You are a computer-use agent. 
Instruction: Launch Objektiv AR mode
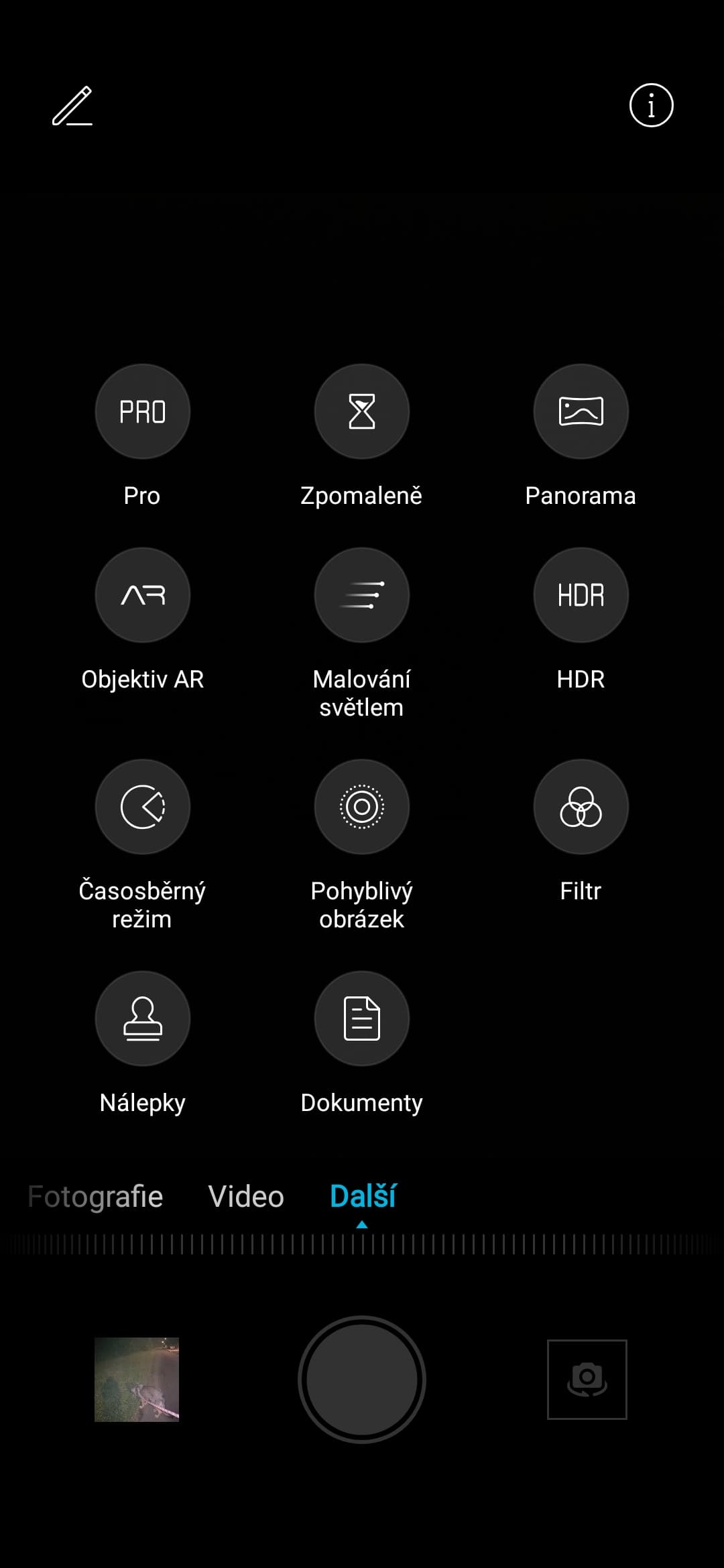pyautogui.click(x=142, y=595)
